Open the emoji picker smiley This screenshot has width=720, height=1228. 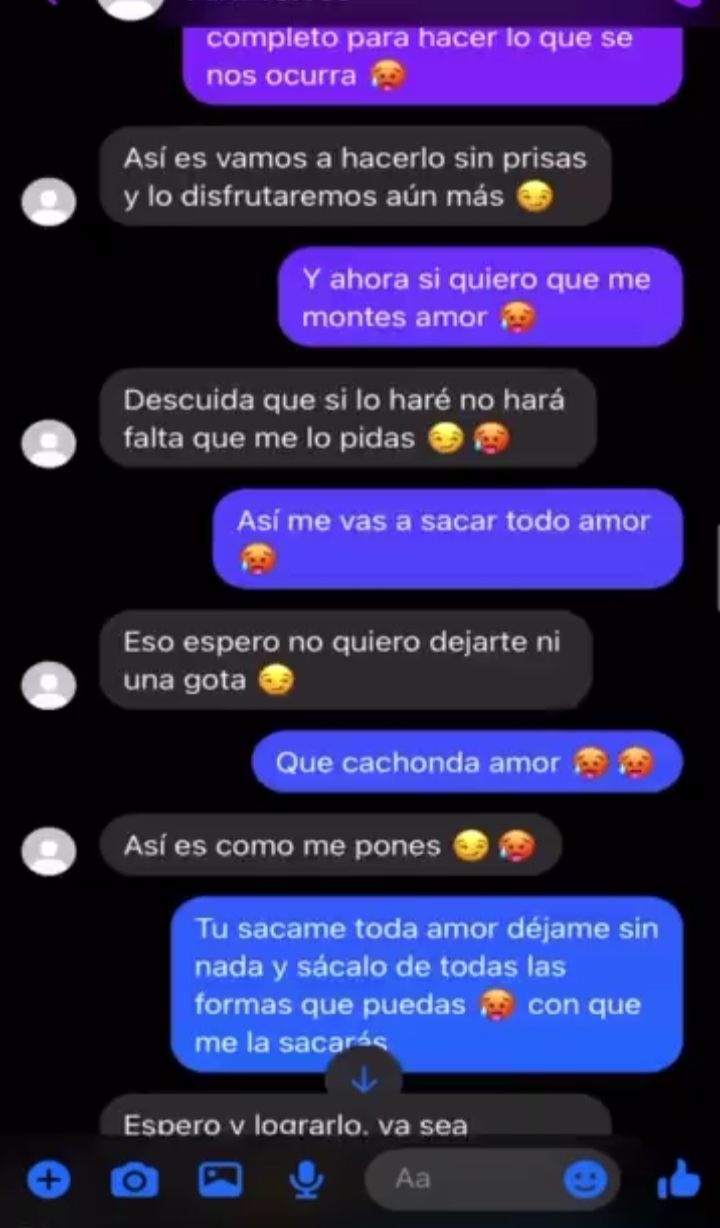[x=585, y=1181]
